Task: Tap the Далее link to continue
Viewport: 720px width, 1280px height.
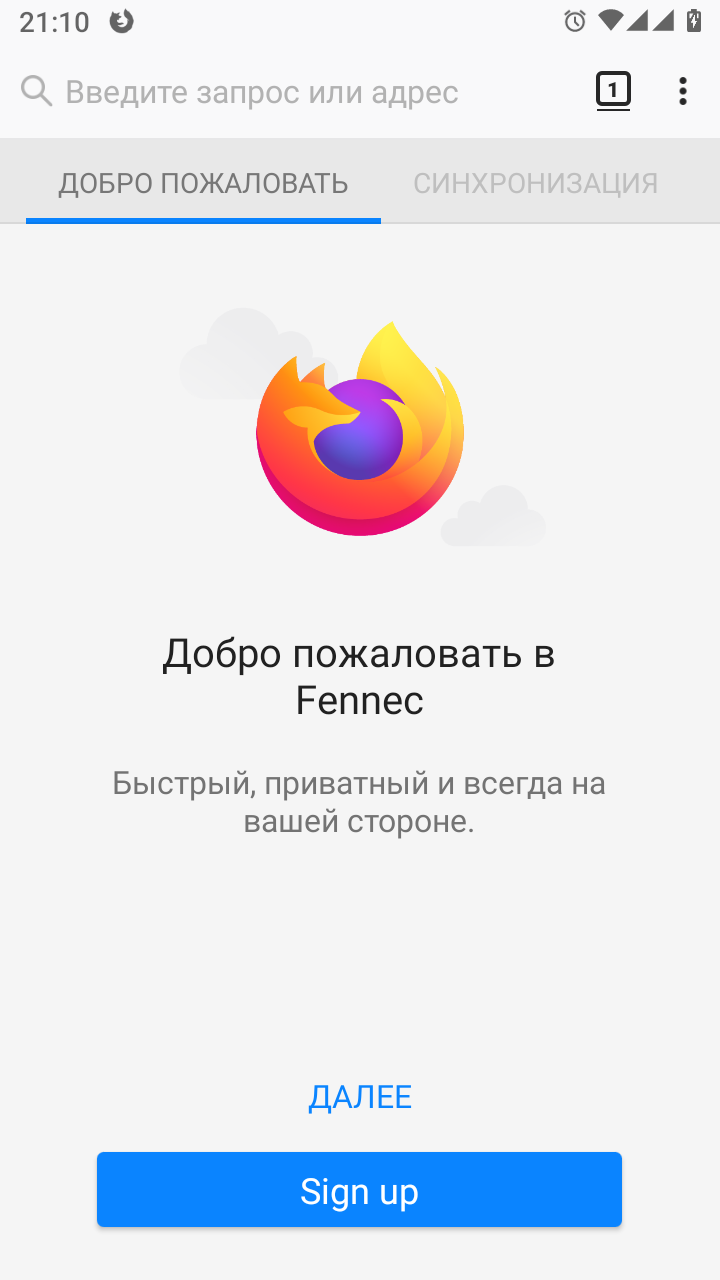Action: (360, 1097)
